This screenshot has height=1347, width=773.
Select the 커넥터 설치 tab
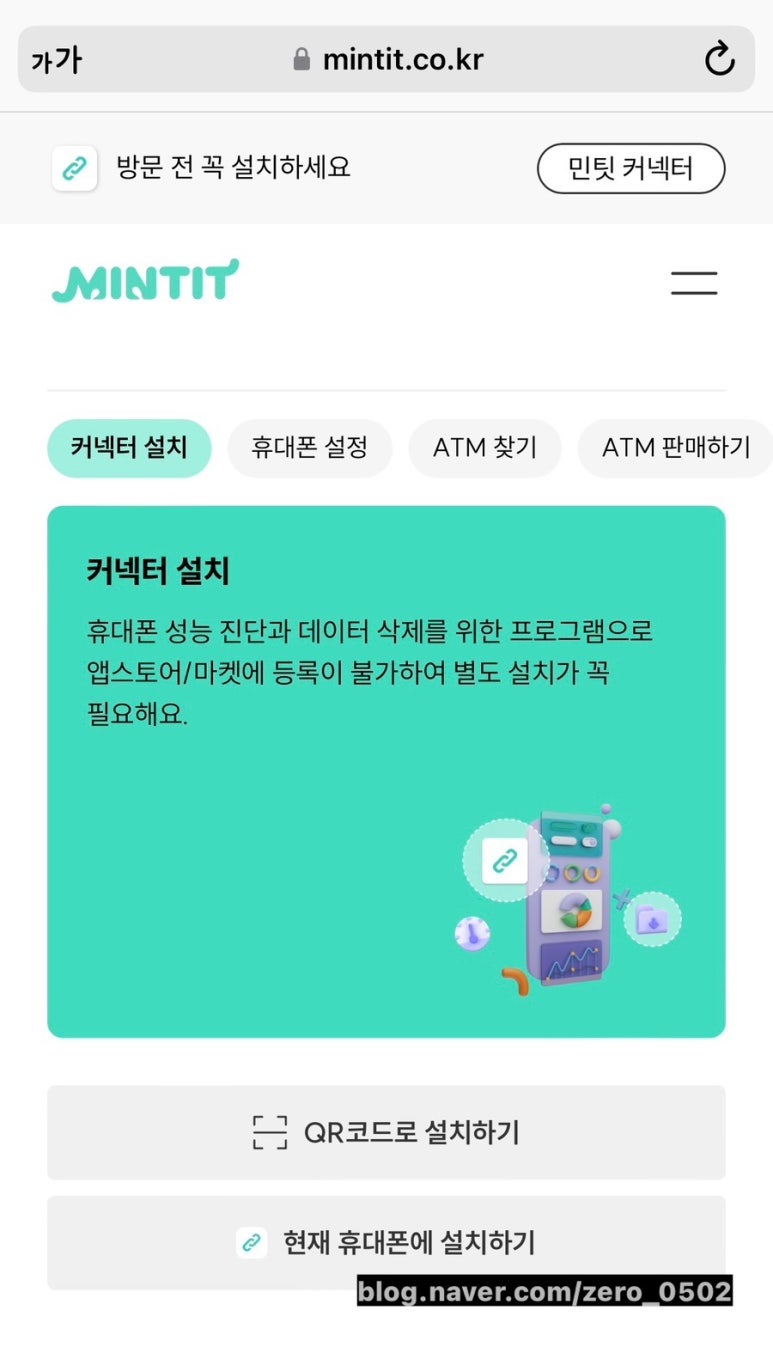[129, 448]
